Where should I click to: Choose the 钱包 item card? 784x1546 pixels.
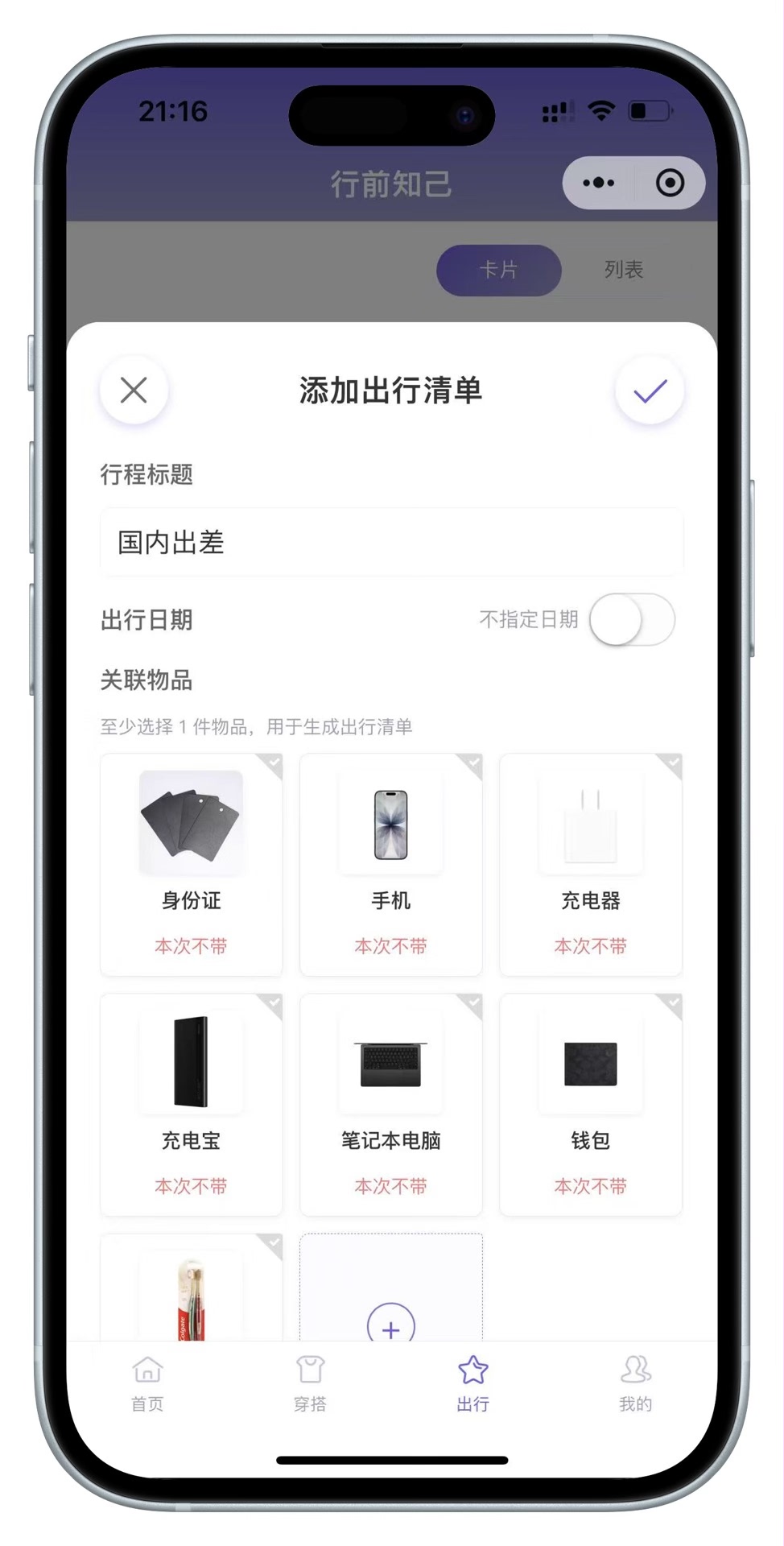pyautogui.click(x=591, y=1104)
